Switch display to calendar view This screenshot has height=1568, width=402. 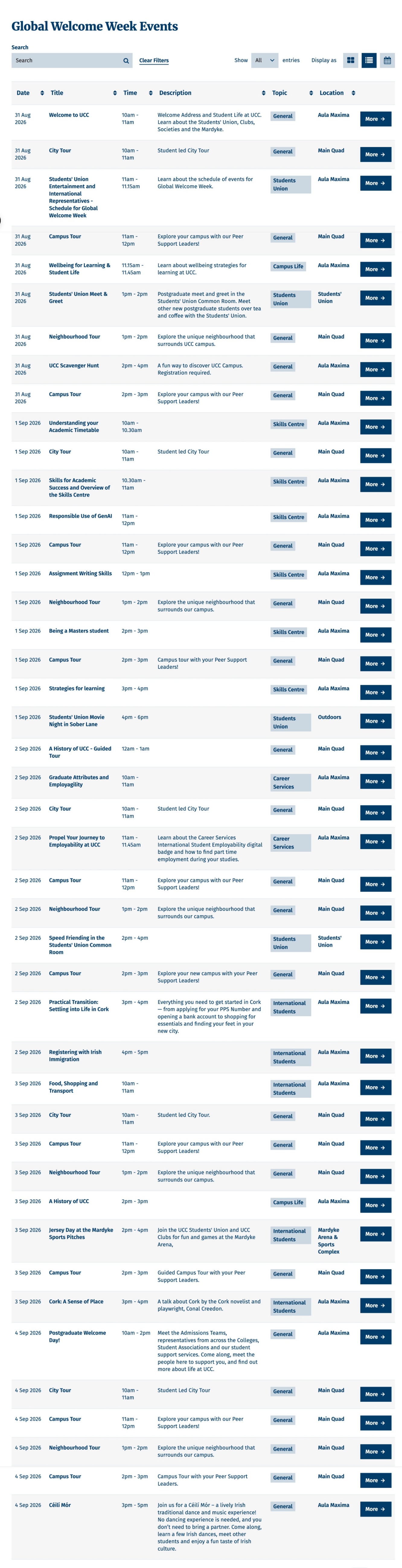[388, 60]
